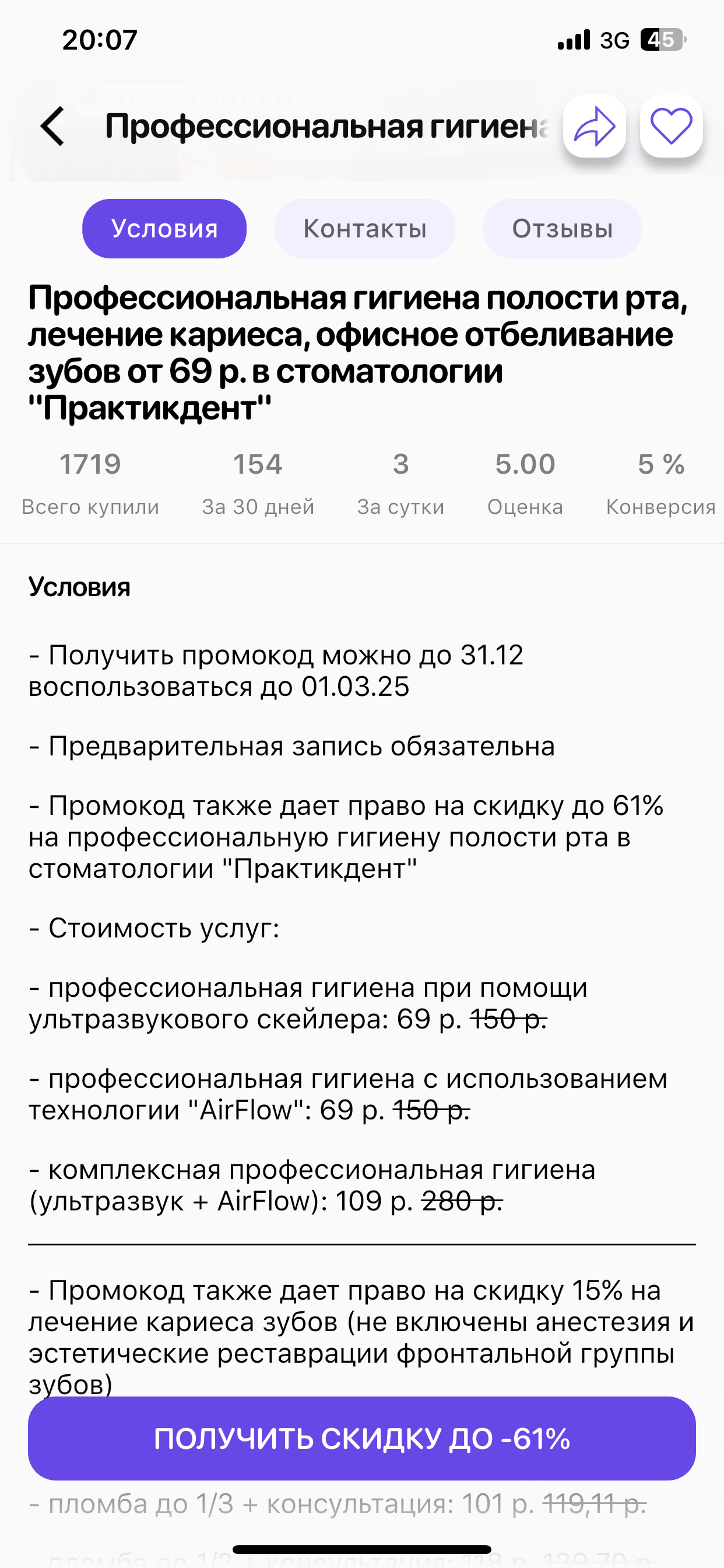Go back using the arrow icon
Viewport: 724px width, 1568px height.
tap(53, 127)
